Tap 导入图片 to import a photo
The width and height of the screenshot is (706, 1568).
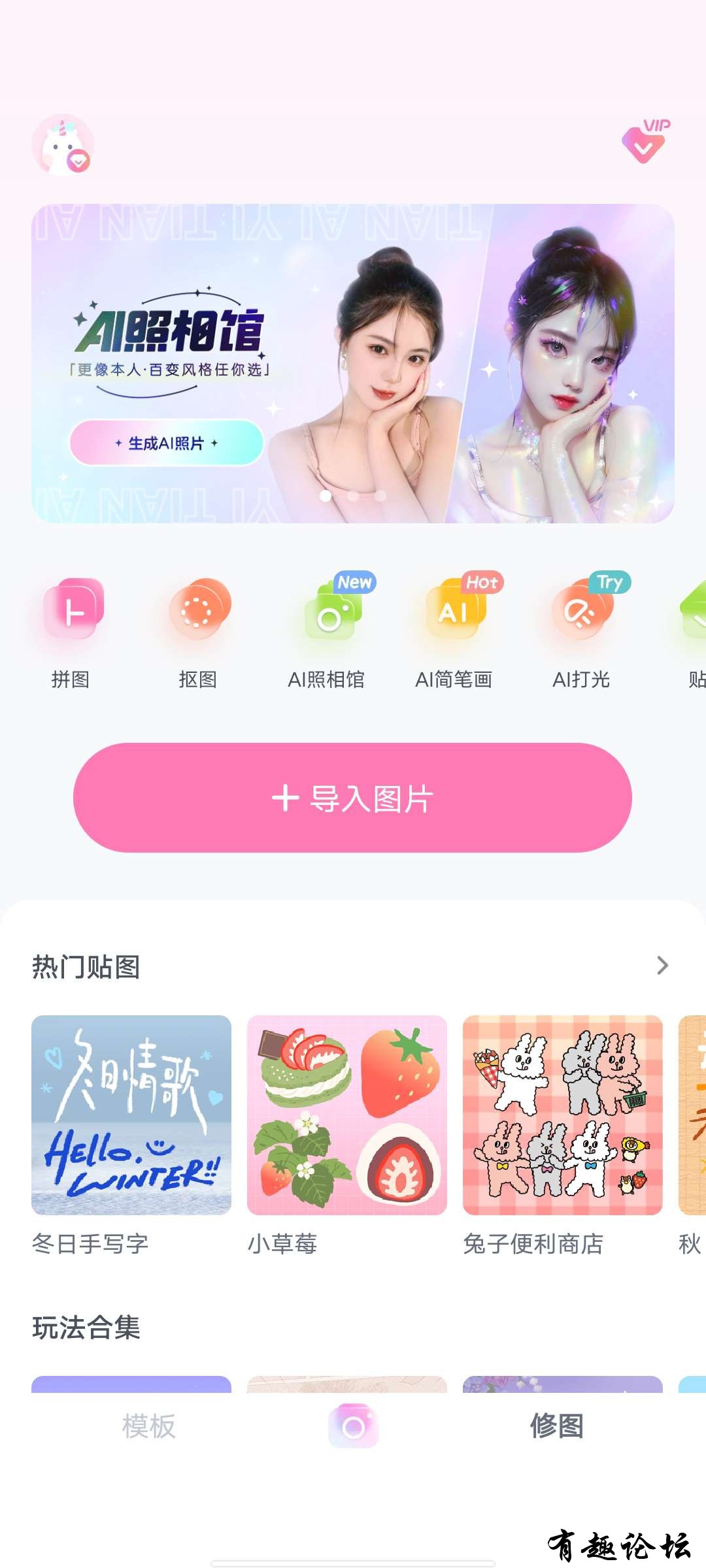(352, 798)
